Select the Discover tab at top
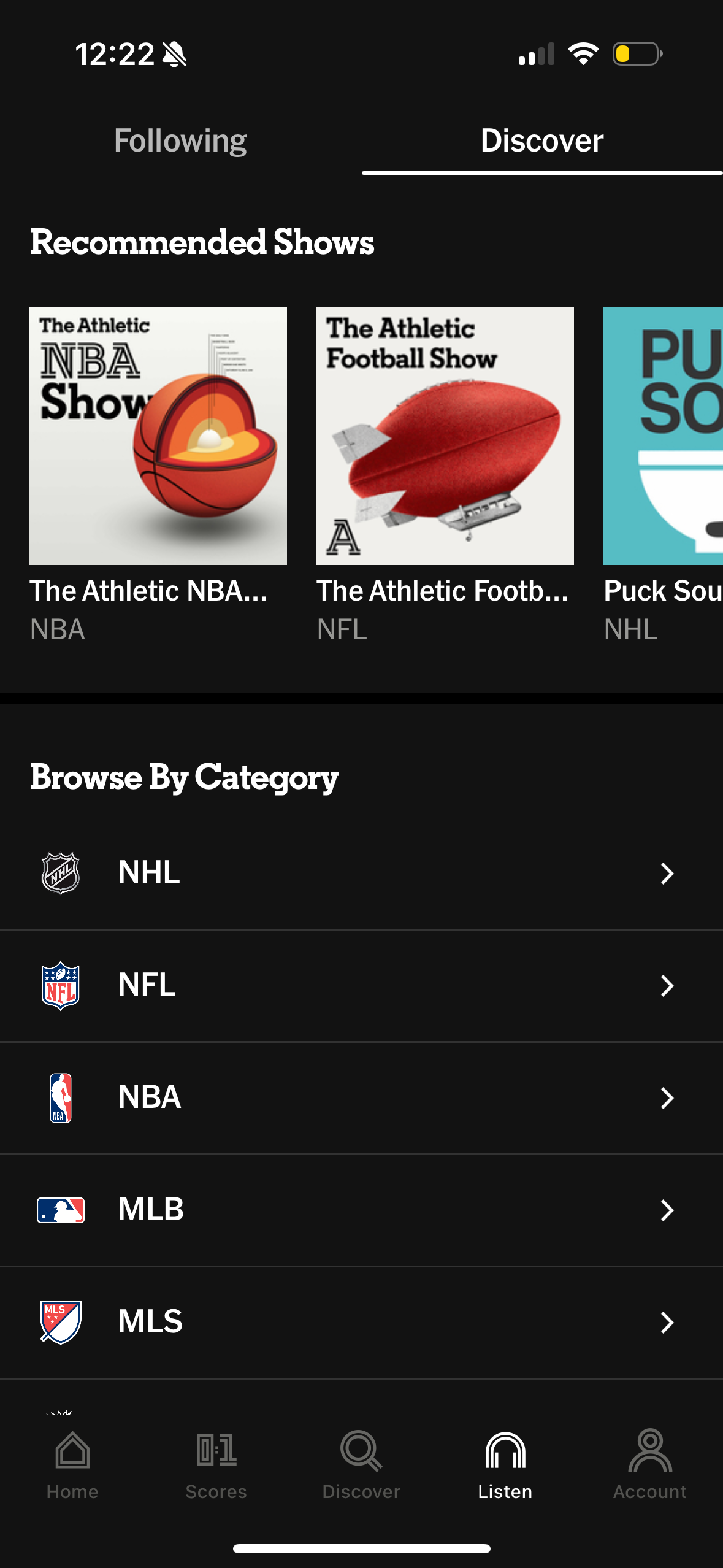 click(542, 140)
